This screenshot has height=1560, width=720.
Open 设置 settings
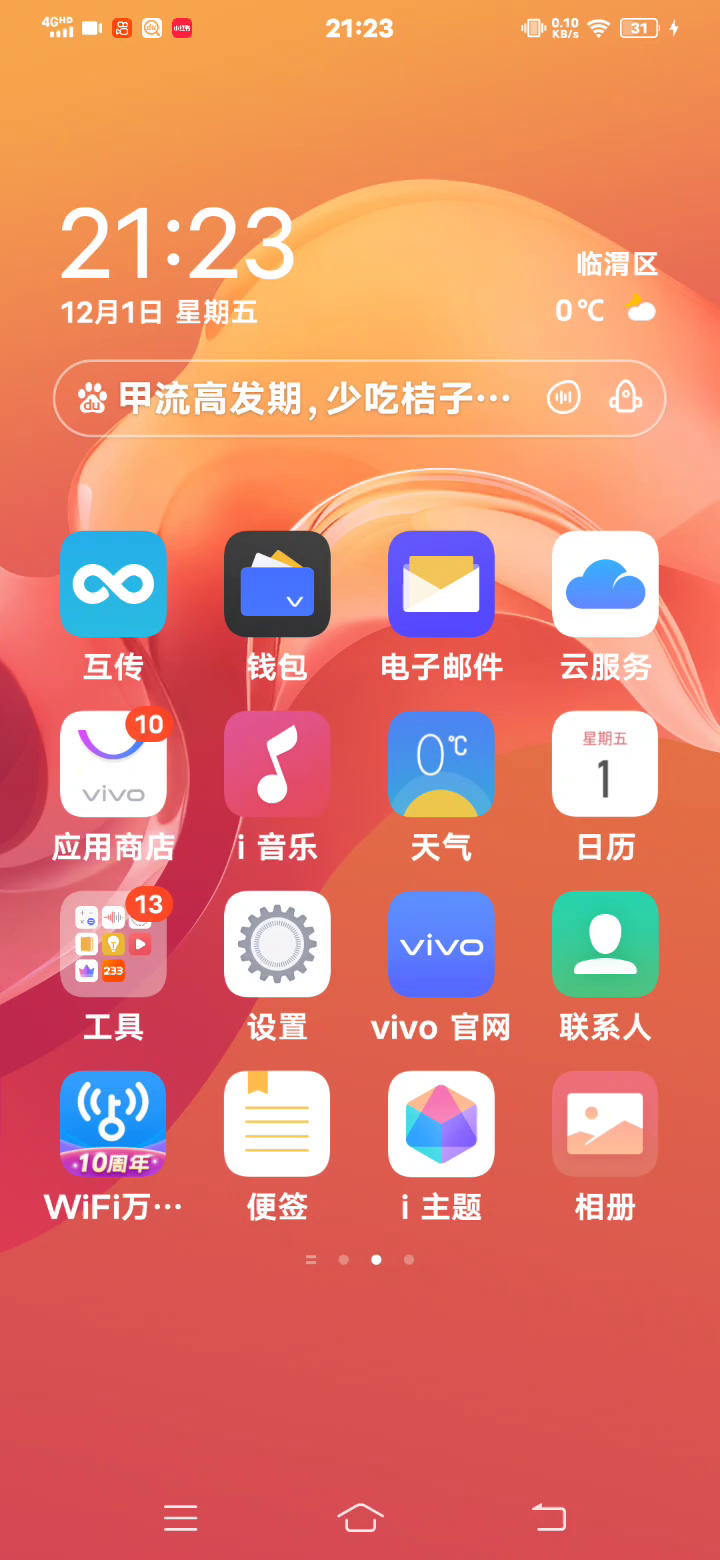click(277, 944)
